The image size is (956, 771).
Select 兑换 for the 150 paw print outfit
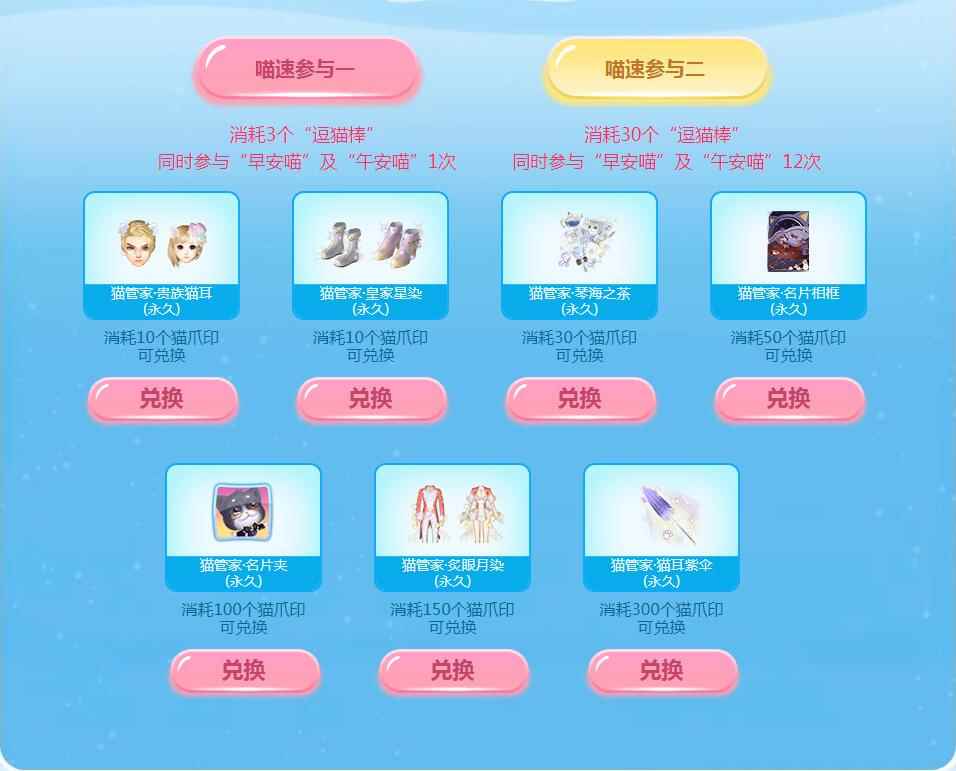click(x=453, y=671)
